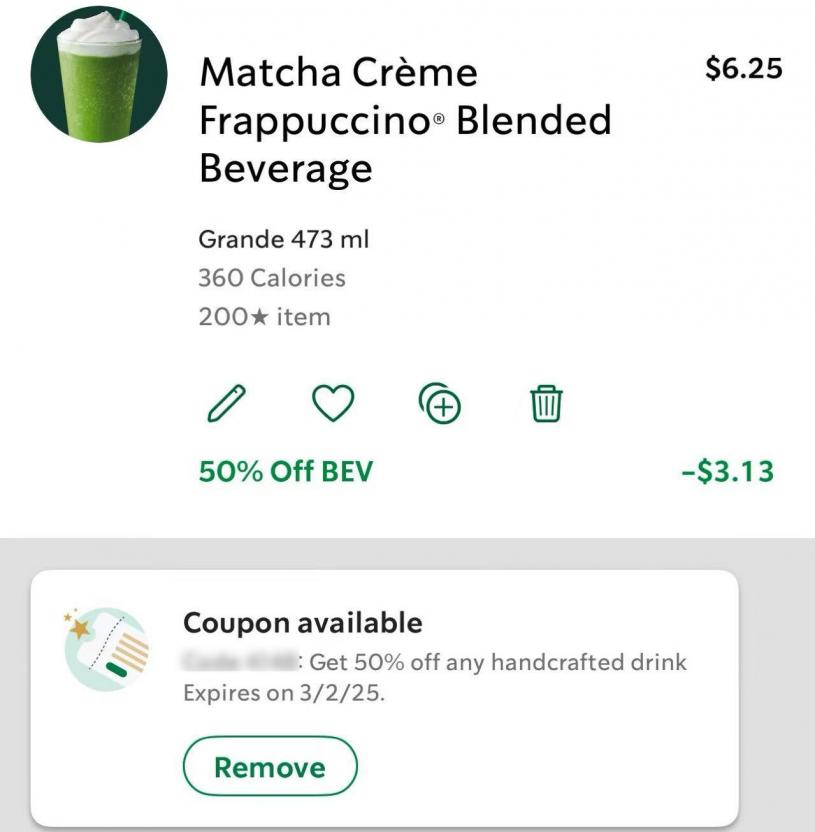Viewport: 815px width, 832px height.
Task: Favorite the Matcha Crème Frappuccino
Action: [x=333, y=404]
